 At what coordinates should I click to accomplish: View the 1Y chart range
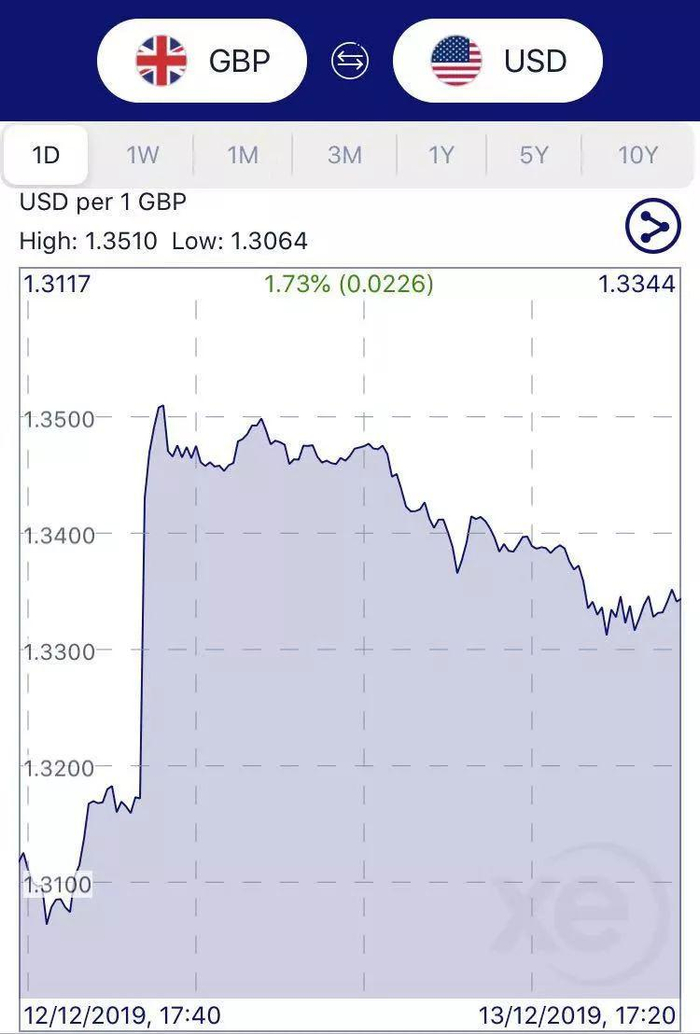441,155
